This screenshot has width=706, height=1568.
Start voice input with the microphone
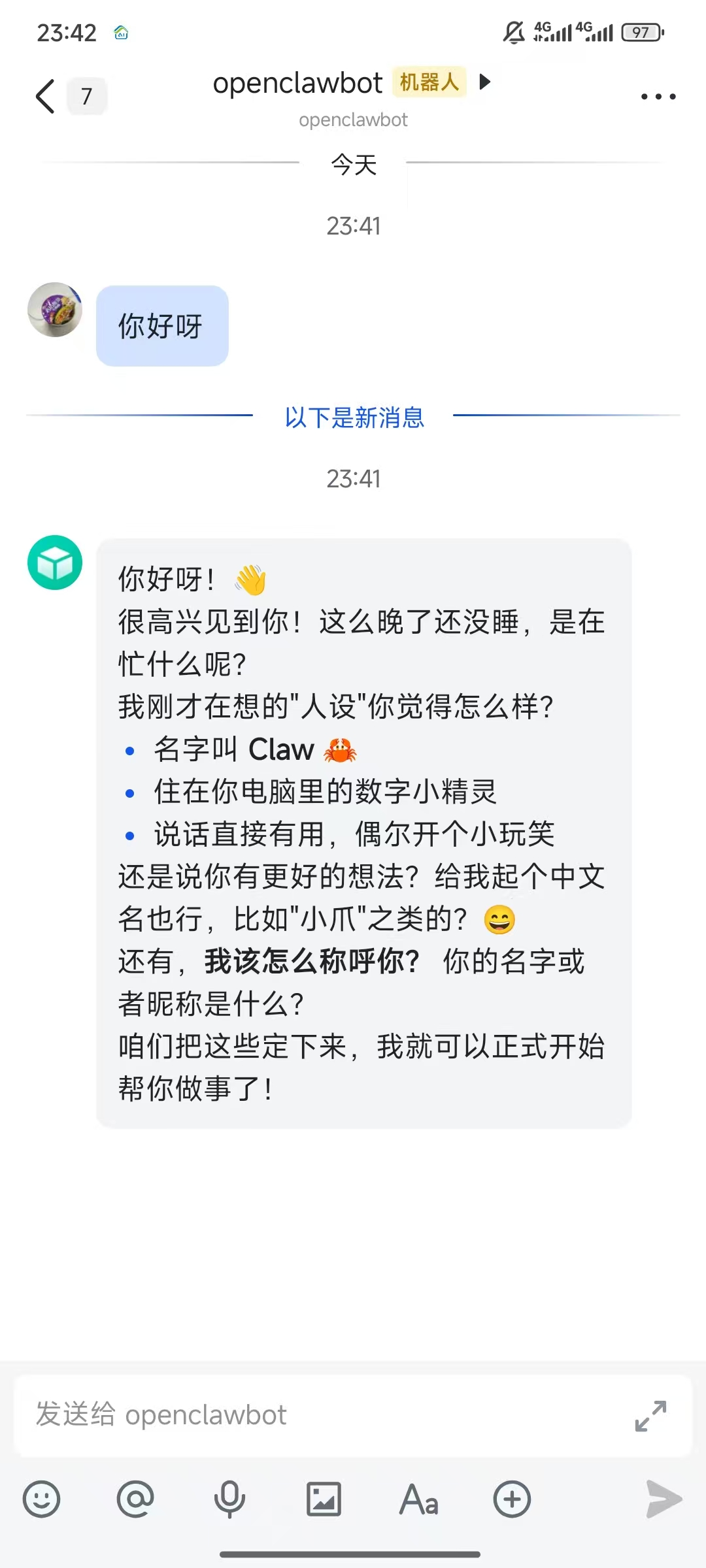click(229, 1499)
